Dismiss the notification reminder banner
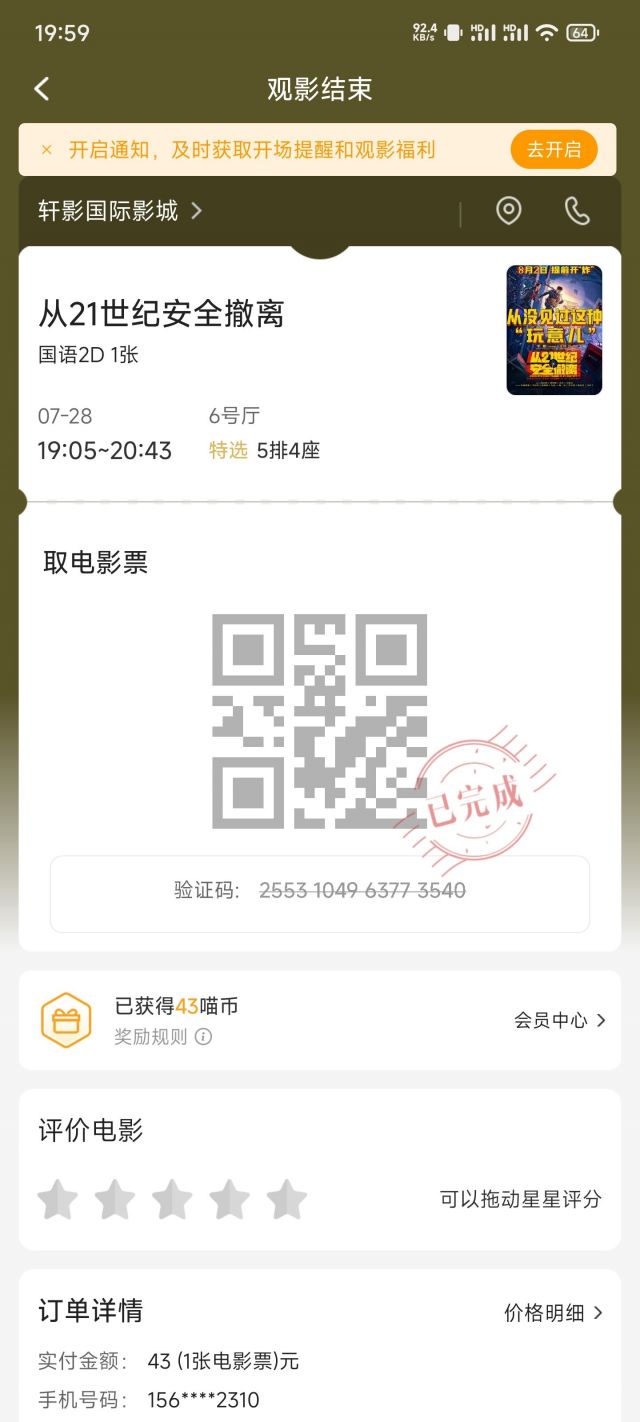This screenshot has height=1422, width=640. (46, 150)
